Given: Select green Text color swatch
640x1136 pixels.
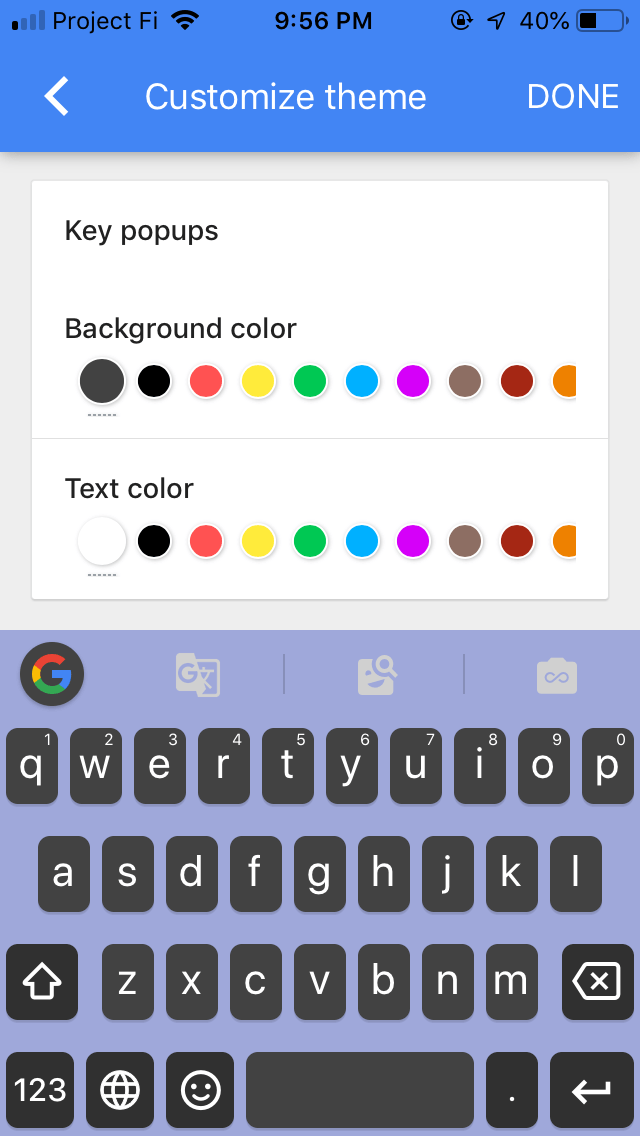Looking at the screenshot, I should 310,541.
